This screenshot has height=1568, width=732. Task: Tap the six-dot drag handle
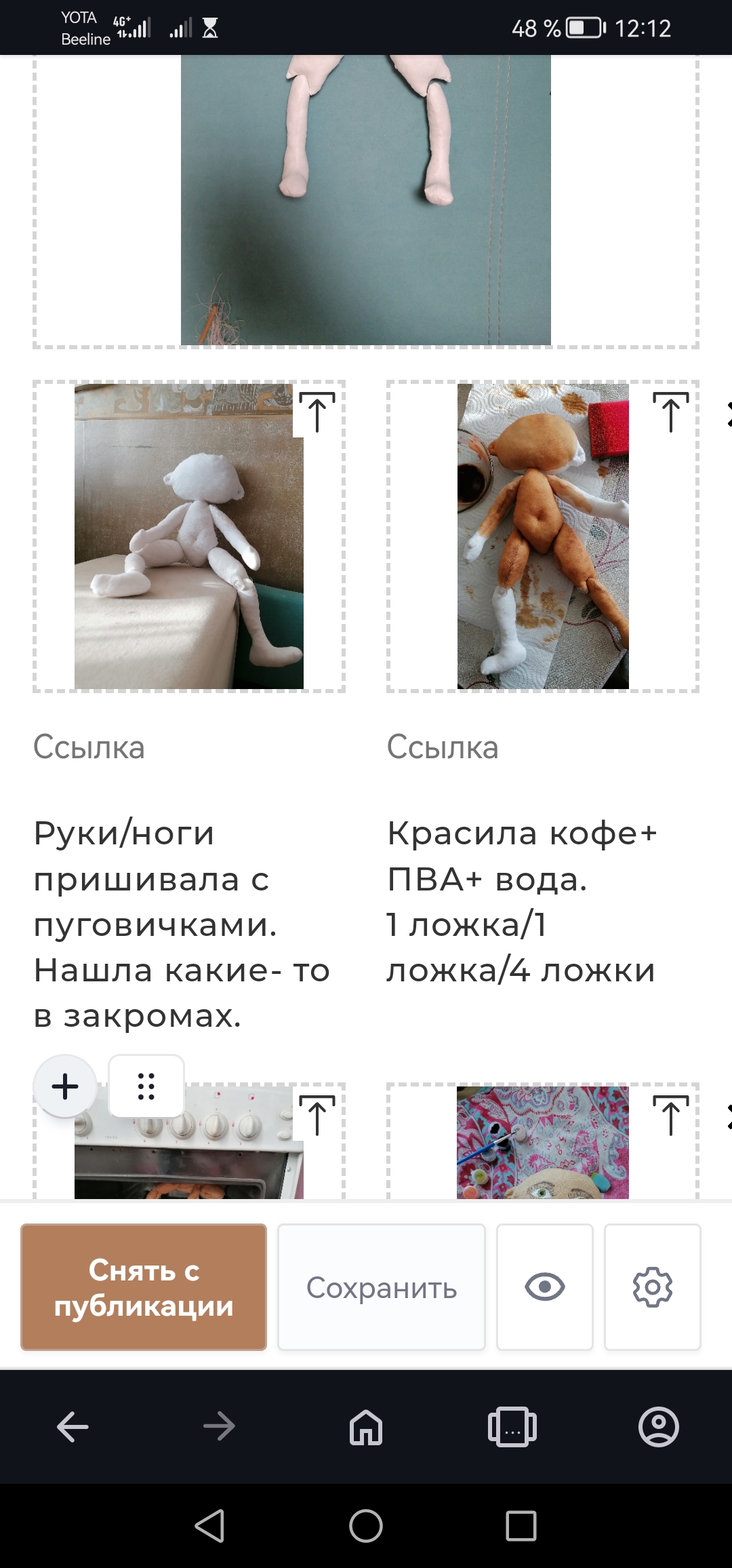146,1086
